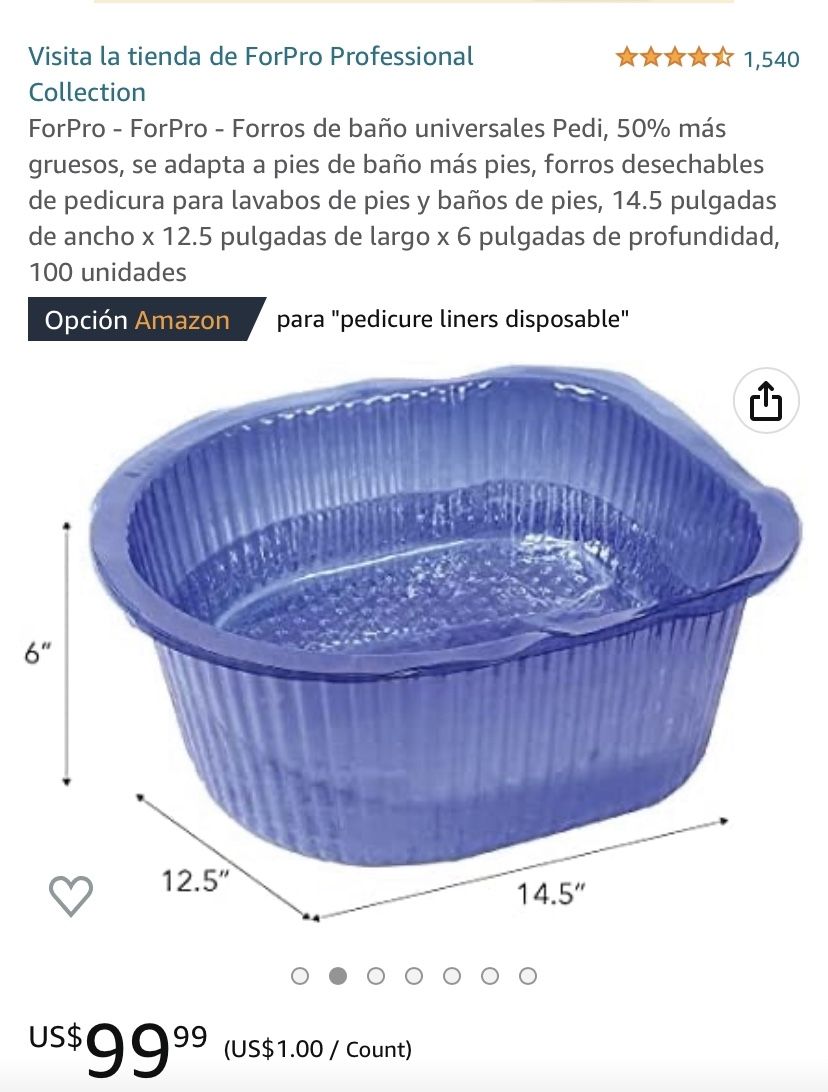This screenshot has height=1092, width=828.
Task: Jump to the third image dot
Action: coord(376,976)
